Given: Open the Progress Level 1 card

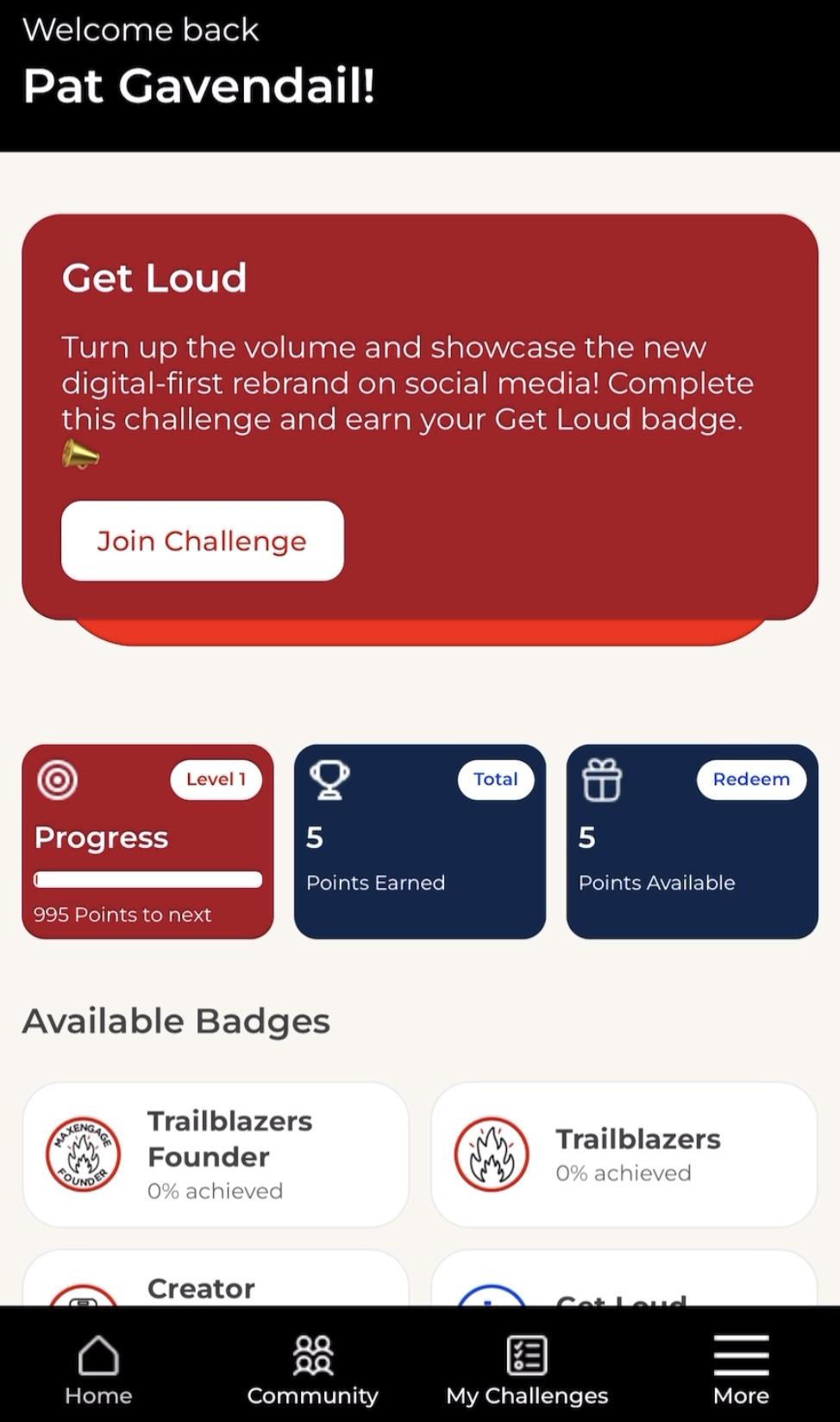Looking at the screenshot, I should 147,841.
